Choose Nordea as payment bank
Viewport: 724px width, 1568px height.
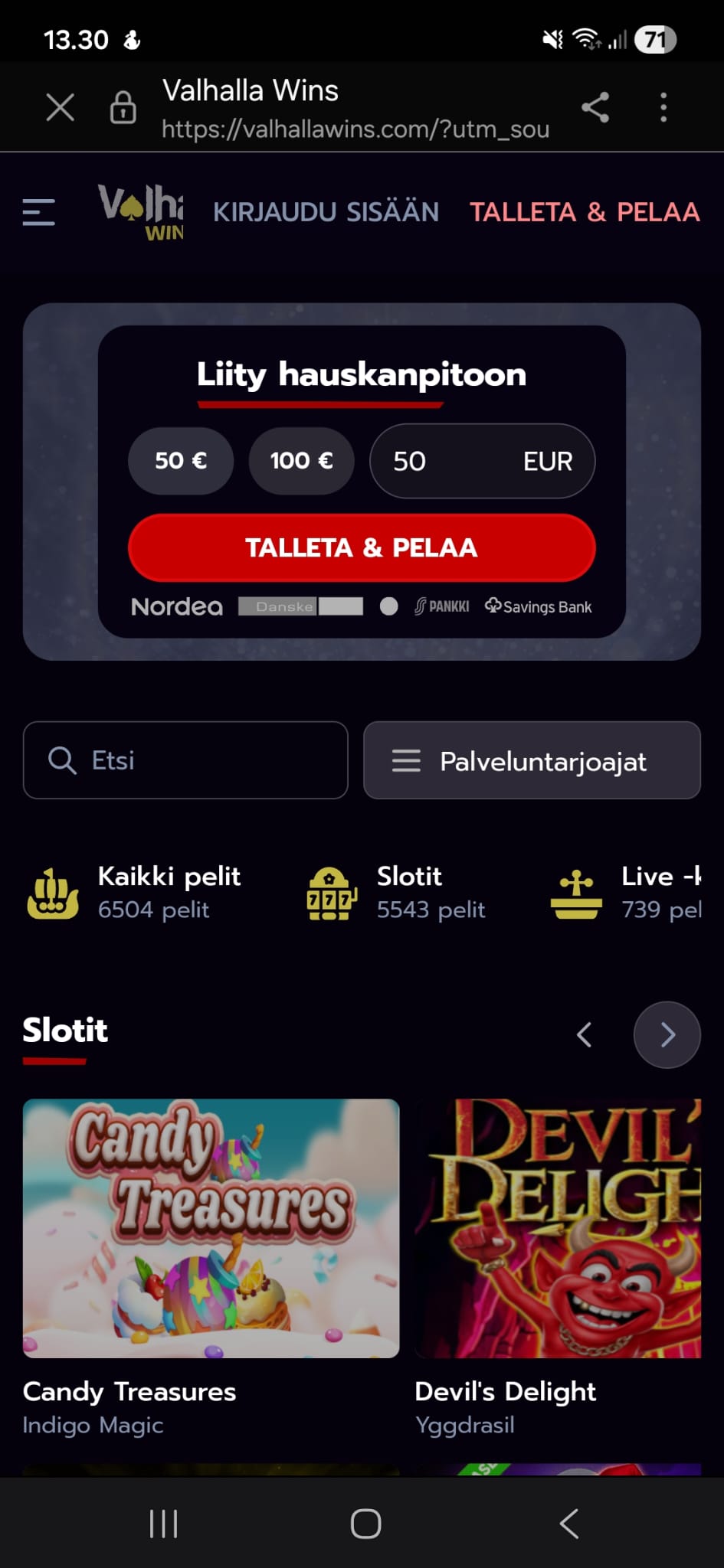(x=176, y=606)
